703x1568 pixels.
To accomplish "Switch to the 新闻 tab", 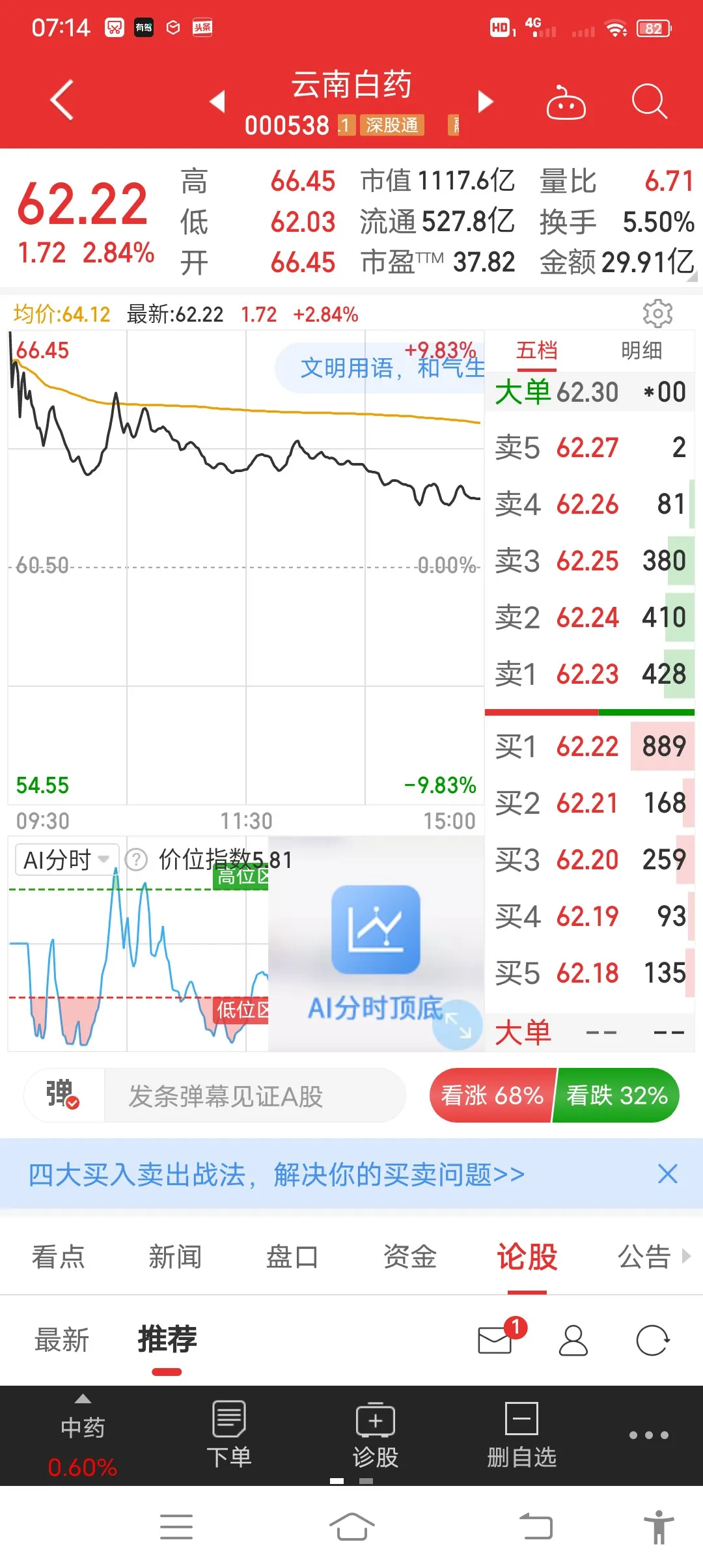I will pos(175,1257).
